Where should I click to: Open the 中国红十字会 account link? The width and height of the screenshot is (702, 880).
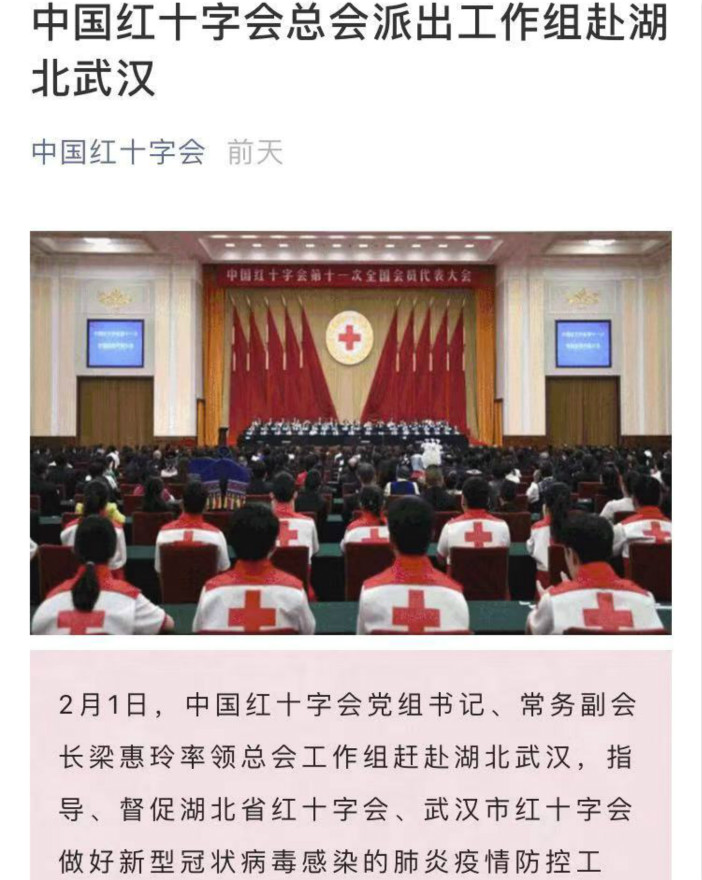coord(118,152)
